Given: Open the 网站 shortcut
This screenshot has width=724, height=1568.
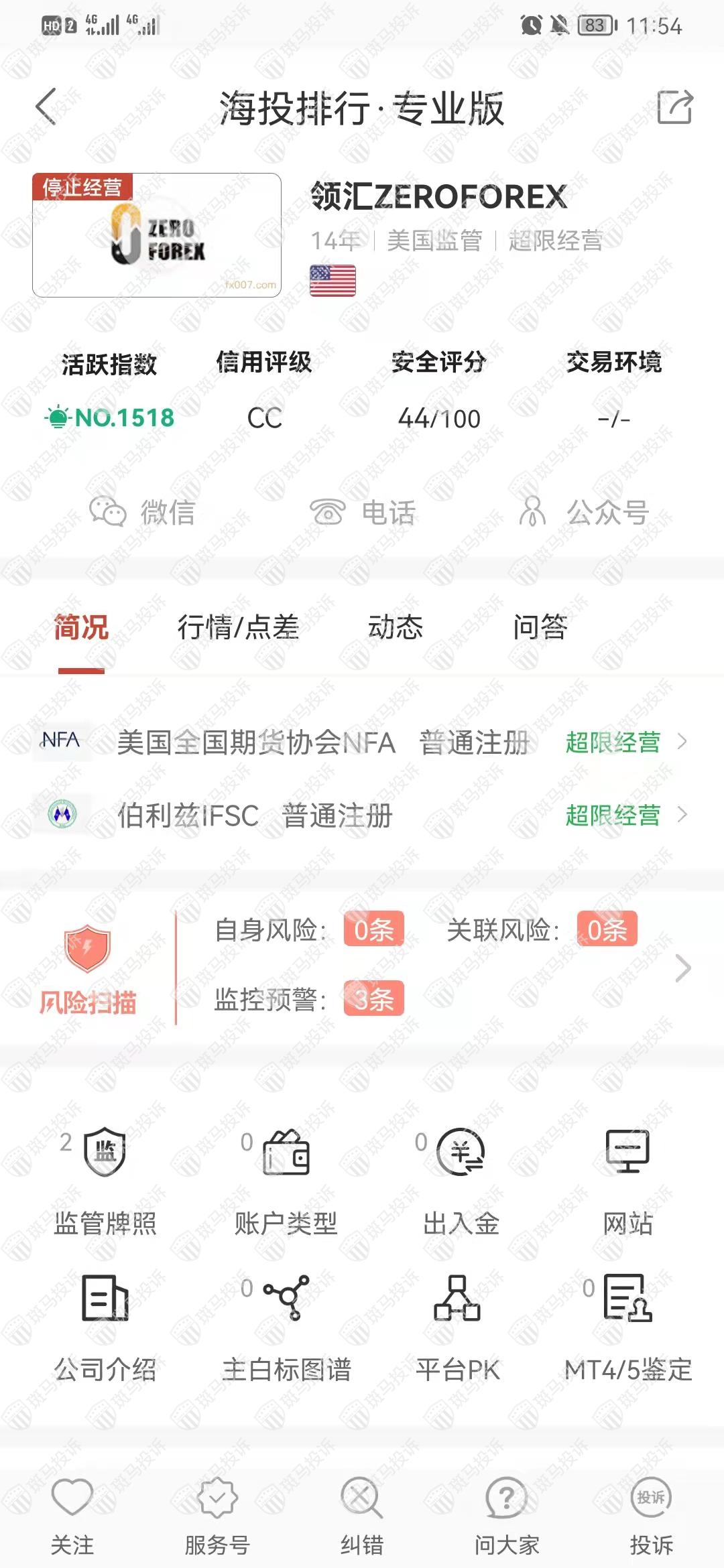Looking at the screenshot, I should tap(628, 1181).
